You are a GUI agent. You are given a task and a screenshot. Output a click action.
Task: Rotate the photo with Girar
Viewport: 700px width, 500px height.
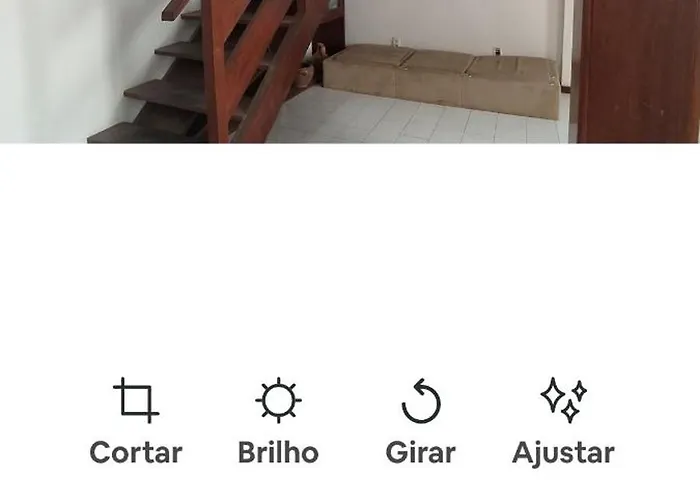pyautogui.click(x=420, y=420)
